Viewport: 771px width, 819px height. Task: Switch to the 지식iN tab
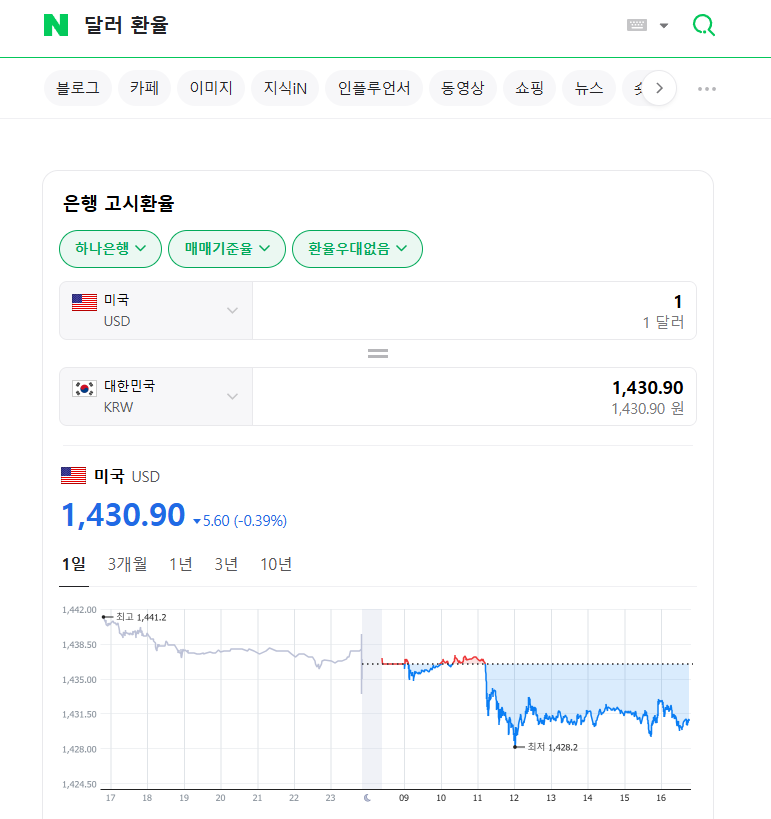point(285,88)
